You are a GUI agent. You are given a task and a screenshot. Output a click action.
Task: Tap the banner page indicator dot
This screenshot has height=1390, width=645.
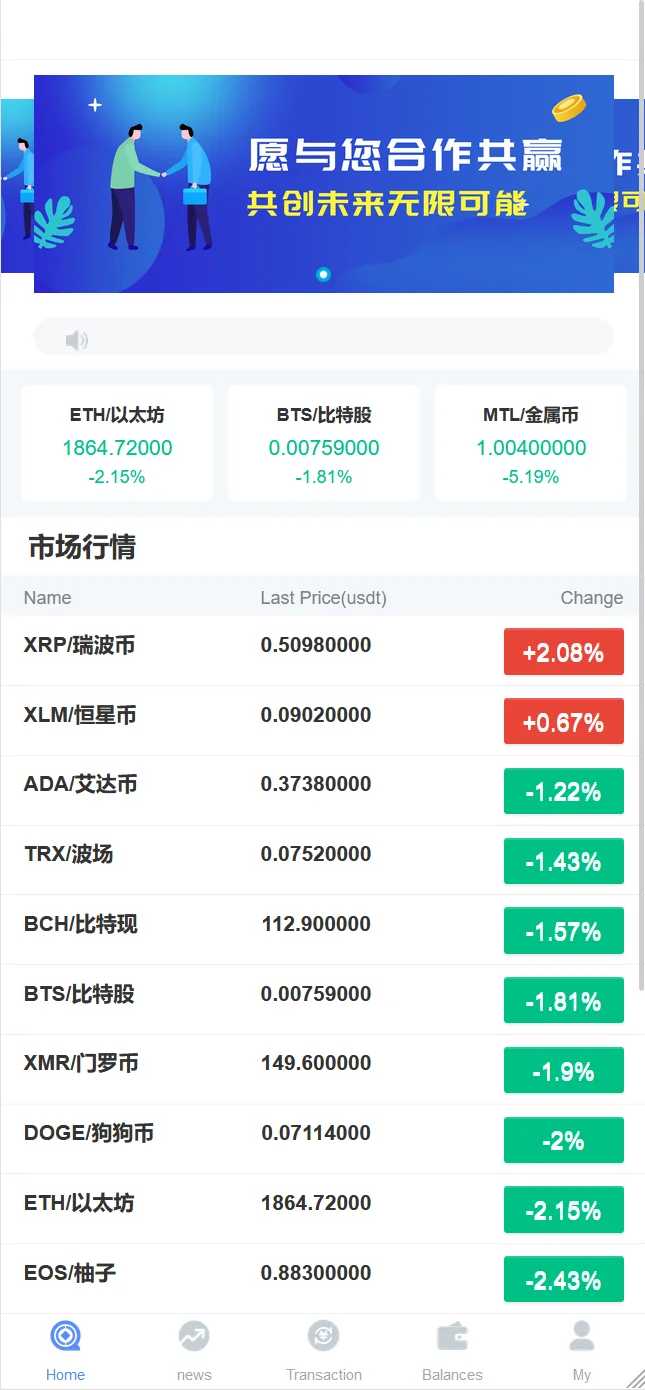323,274
